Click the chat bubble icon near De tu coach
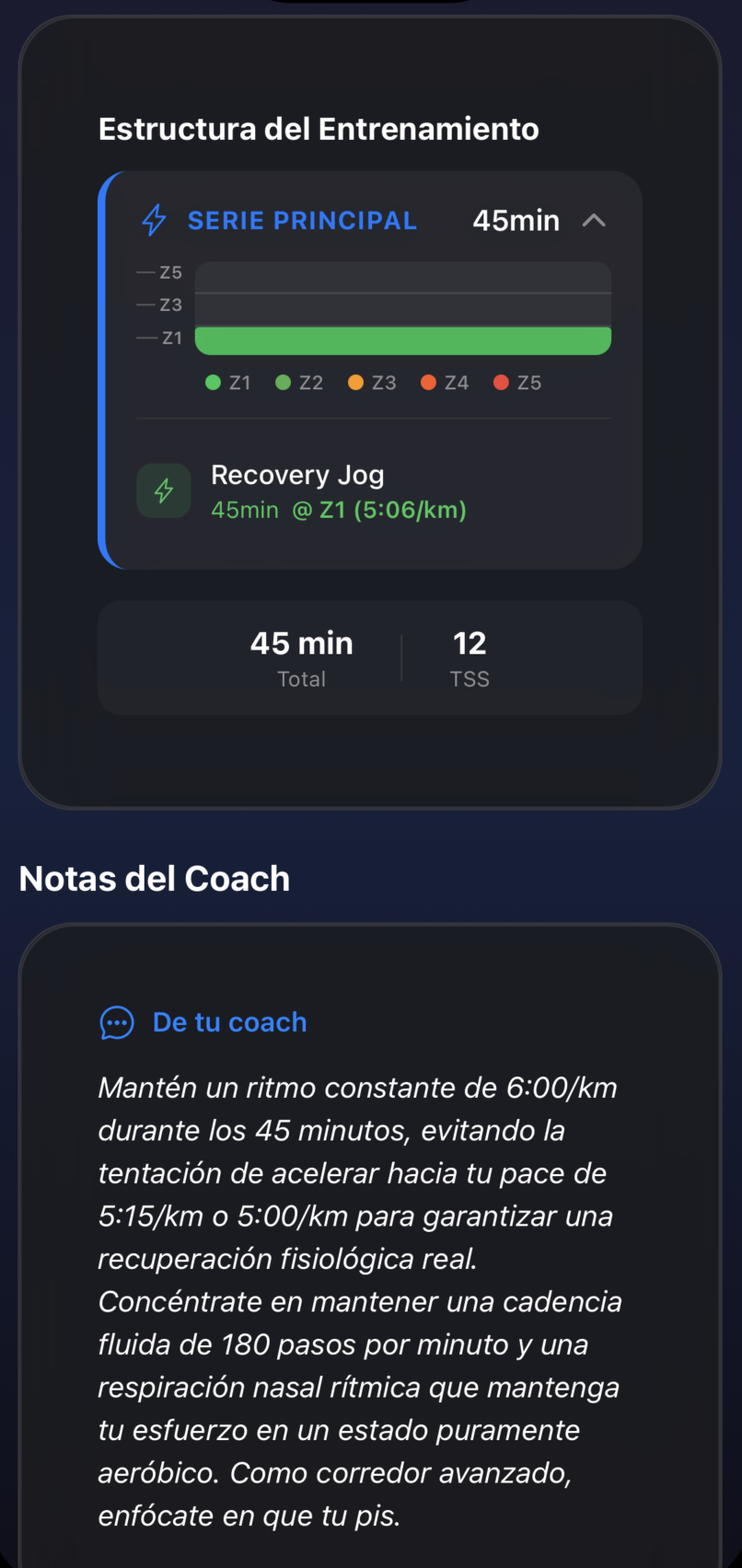742x1568 pixels. (x=116, y=1021)
